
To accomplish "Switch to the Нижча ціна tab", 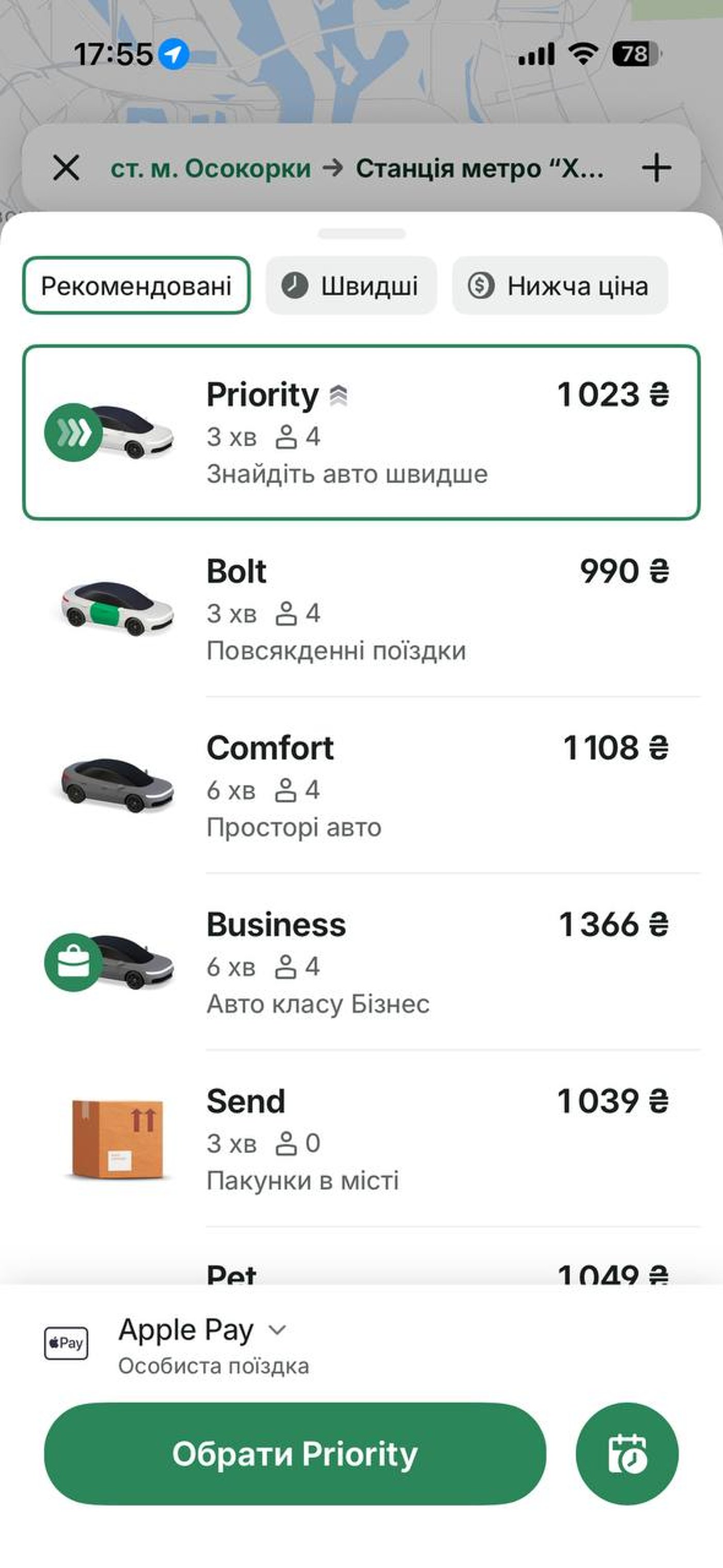I will point(559,286).
